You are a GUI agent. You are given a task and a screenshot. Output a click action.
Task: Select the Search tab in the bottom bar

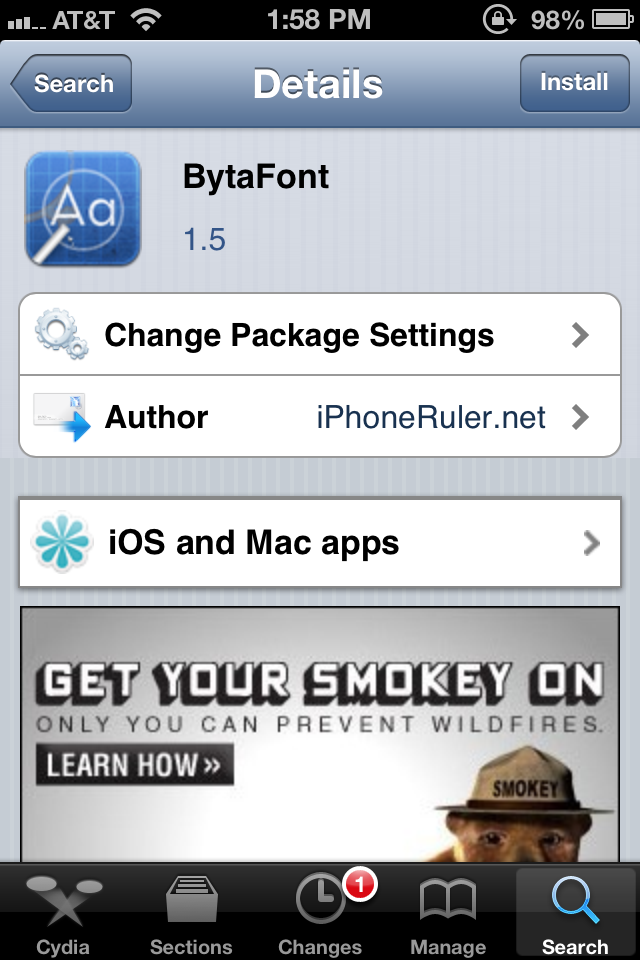[575, 914]
